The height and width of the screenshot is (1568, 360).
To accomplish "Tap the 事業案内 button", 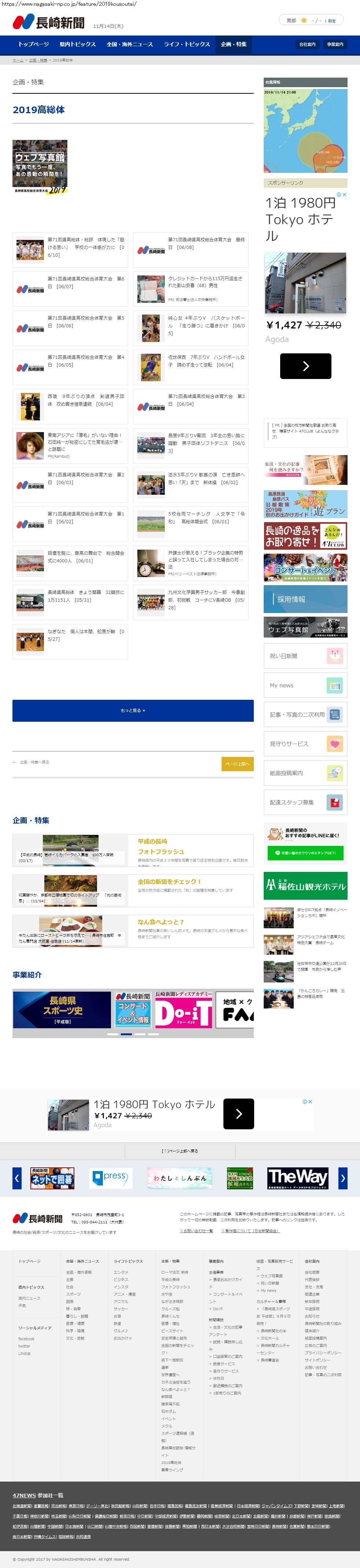I will click(334, 44).
